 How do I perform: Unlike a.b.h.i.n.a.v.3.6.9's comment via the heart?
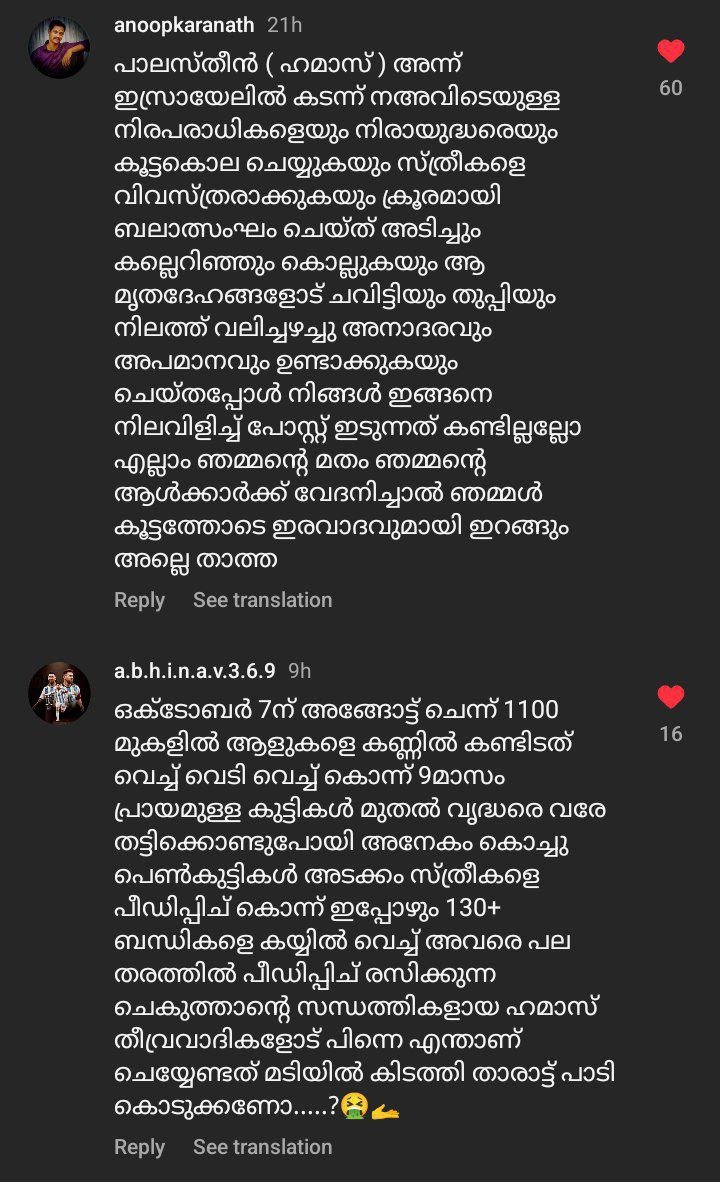click(671, 696)
